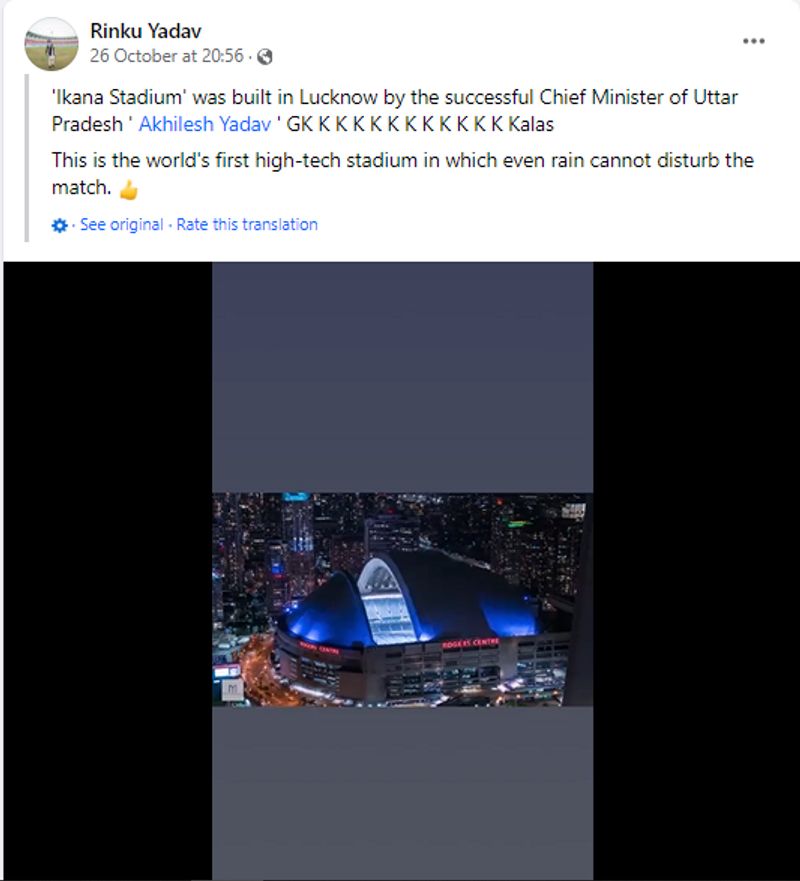Open the post's three-dot options menu
The width and height of the screenshot is (800, 881).
pos(753,41)
